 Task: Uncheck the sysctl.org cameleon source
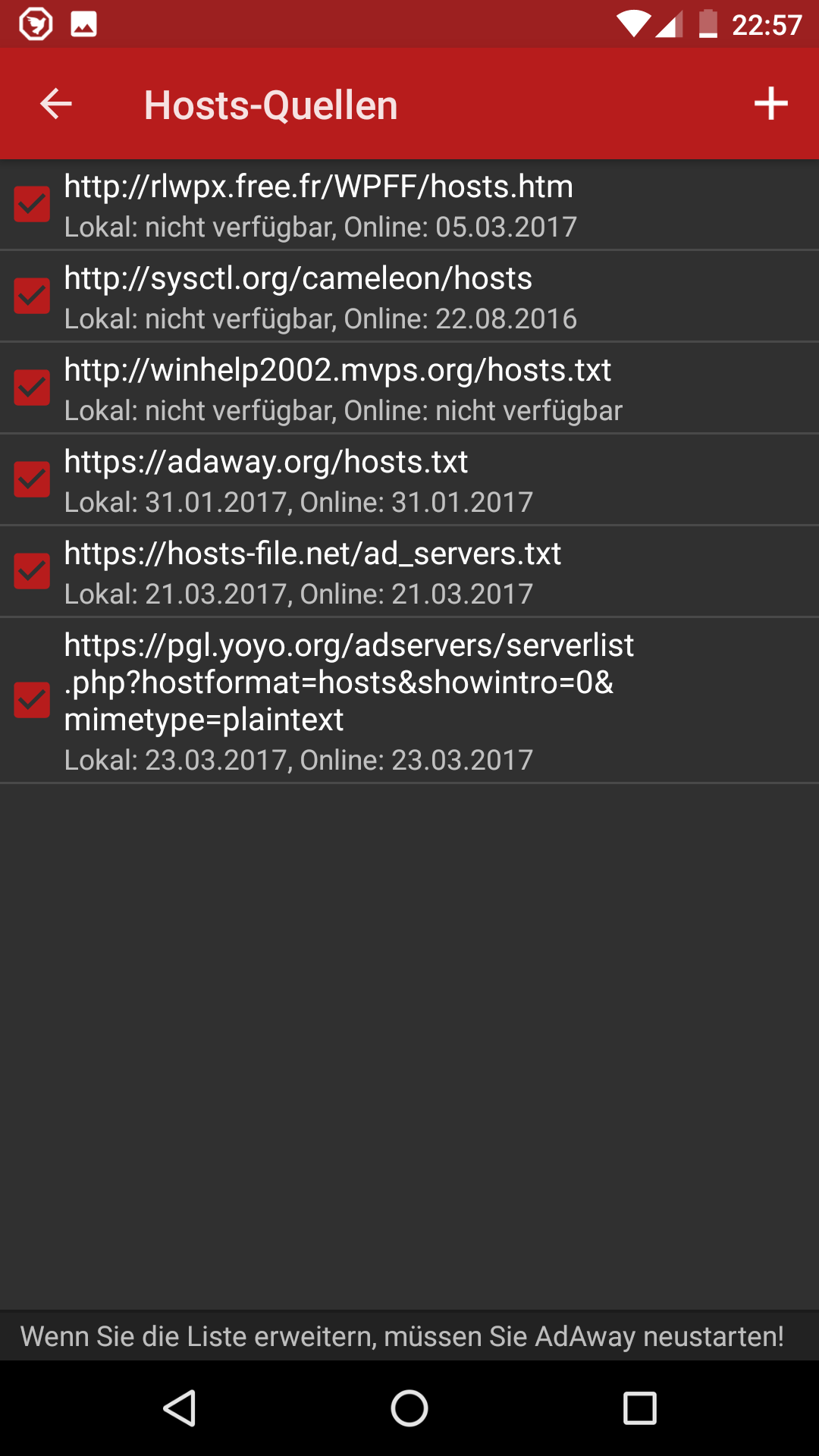pyautogui.click(x=32, y=297)
